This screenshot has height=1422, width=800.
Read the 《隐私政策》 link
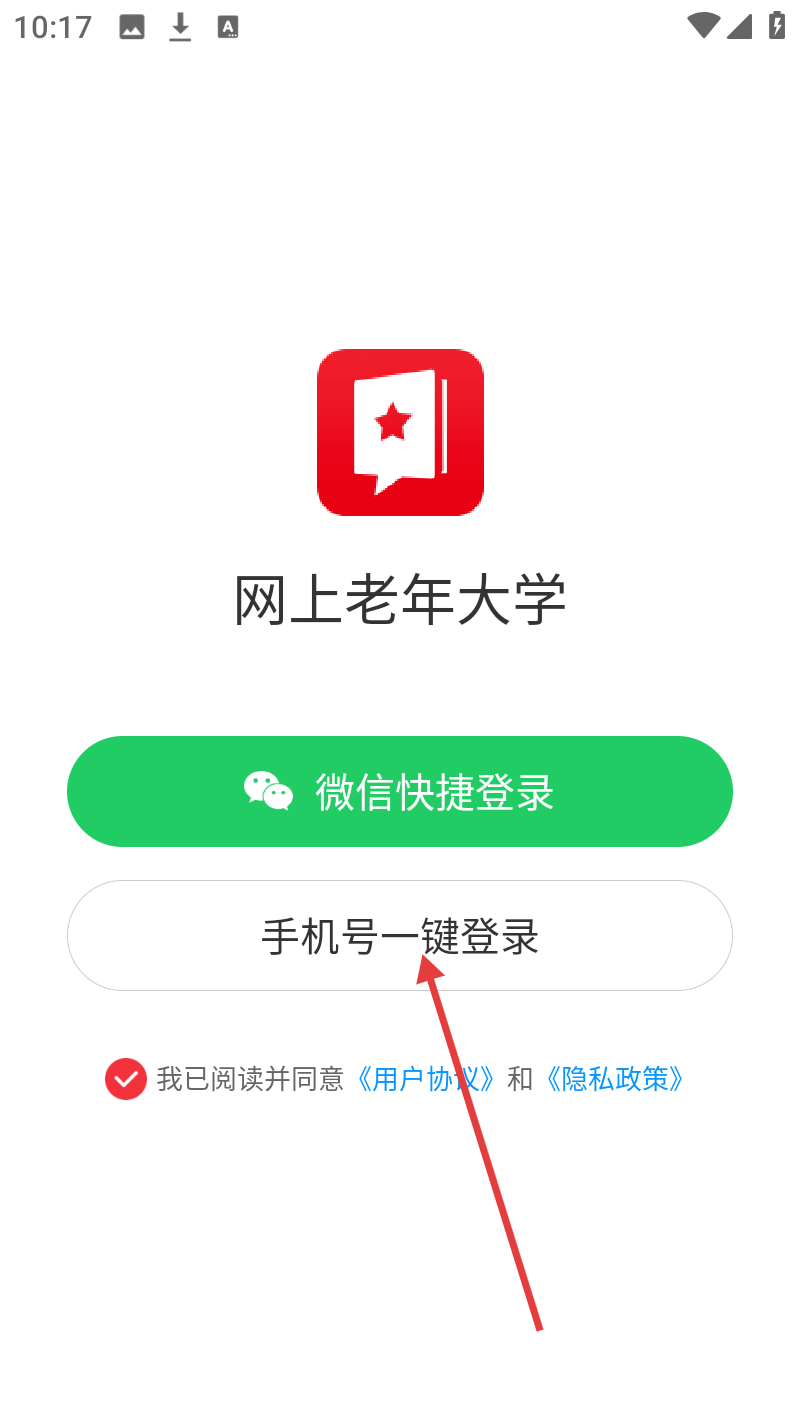[x=615, y=1079]
